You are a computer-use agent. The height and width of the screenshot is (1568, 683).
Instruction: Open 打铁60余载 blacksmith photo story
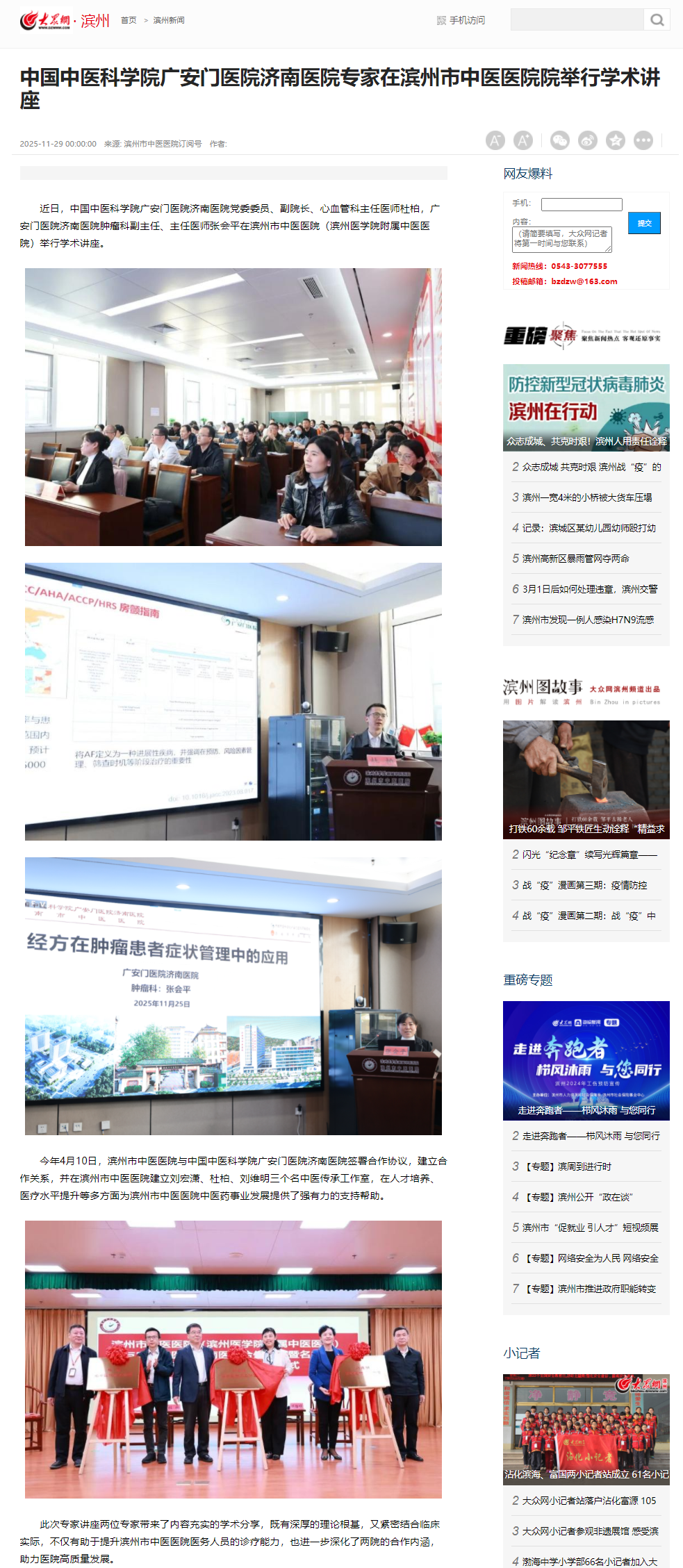pos(586,779)
